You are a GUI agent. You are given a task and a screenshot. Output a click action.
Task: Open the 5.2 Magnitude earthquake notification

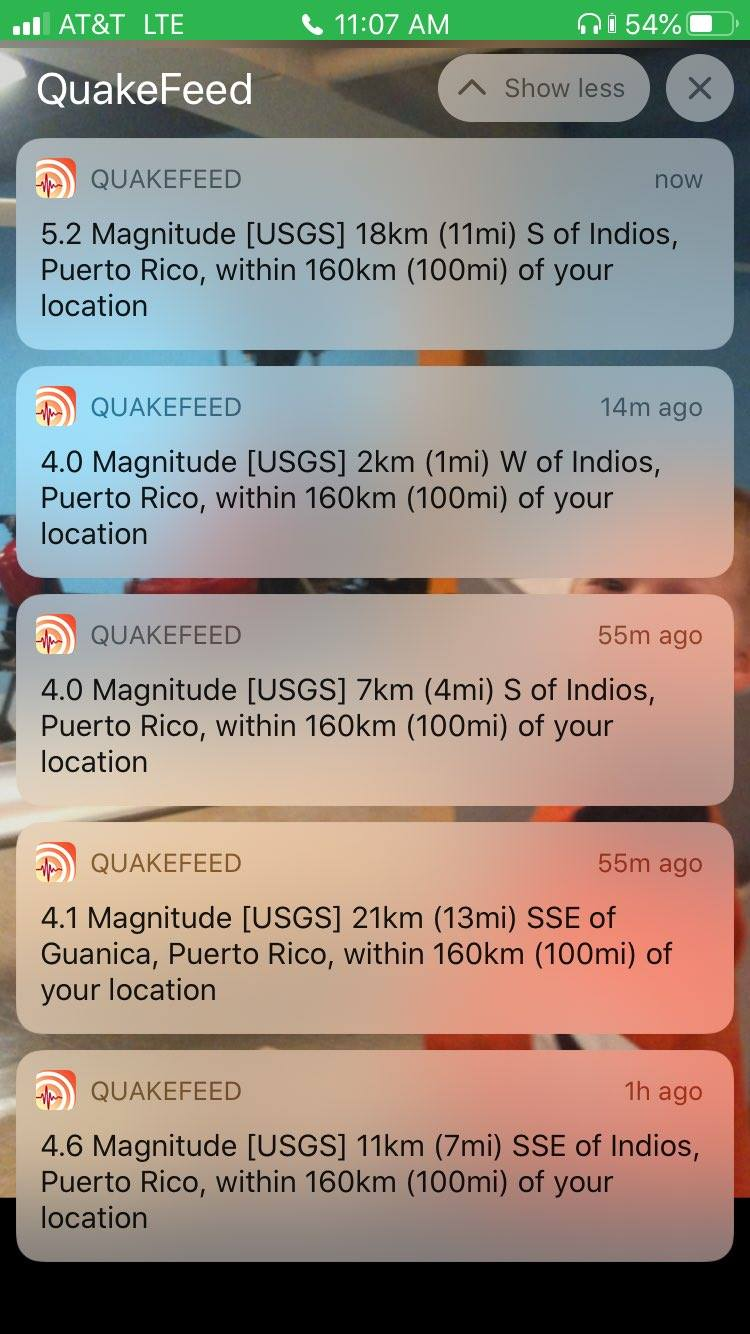pyautogui.click(x=375, y=244)
